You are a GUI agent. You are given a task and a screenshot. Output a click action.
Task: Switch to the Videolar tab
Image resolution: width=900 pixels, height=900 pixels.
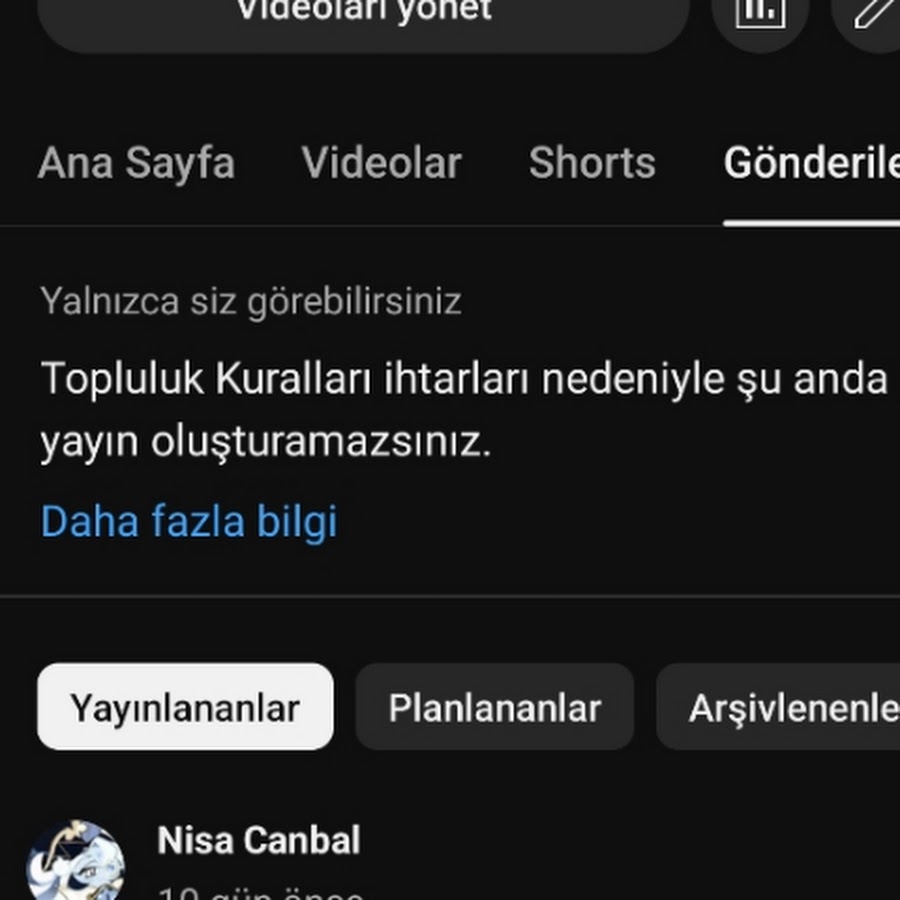coord(381,163)
